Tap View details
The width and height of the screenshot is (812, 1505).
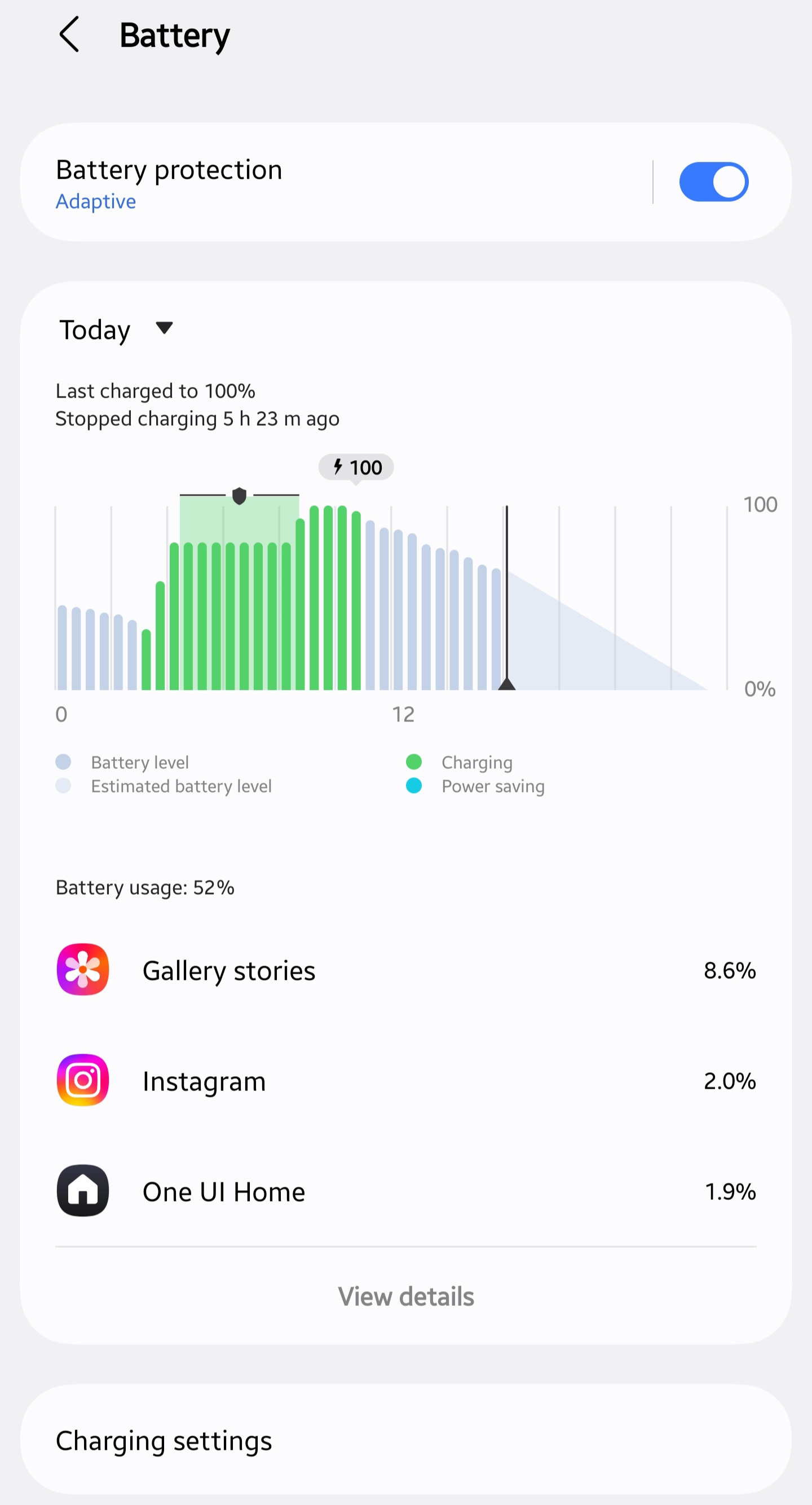(x=406, y=1296)
